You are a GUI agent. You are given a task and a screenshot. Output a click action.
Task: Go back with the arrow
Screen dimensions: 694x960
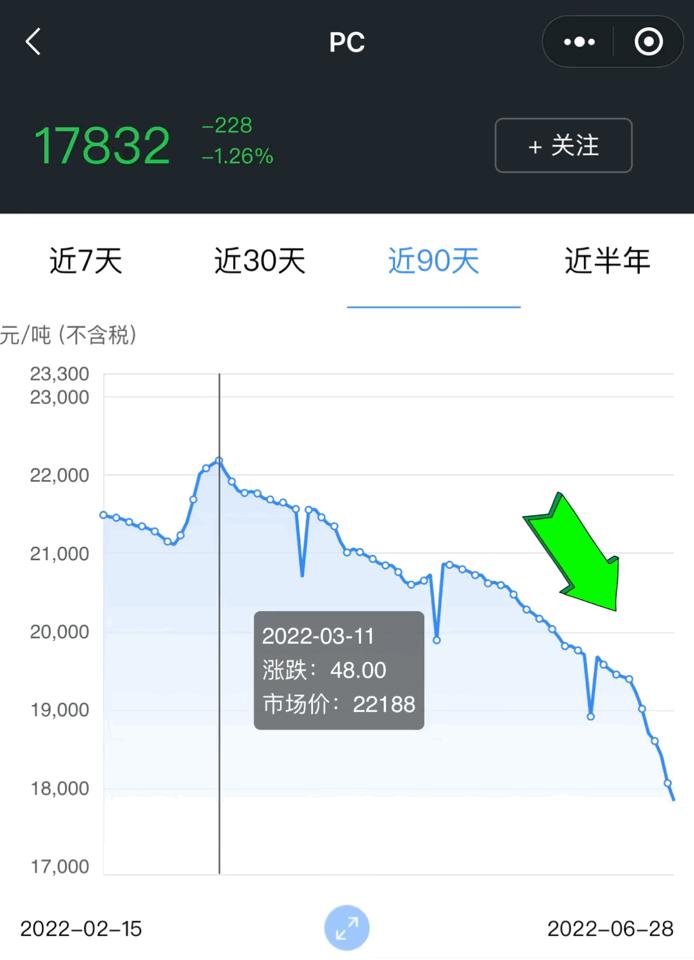(x=33, y=42)
